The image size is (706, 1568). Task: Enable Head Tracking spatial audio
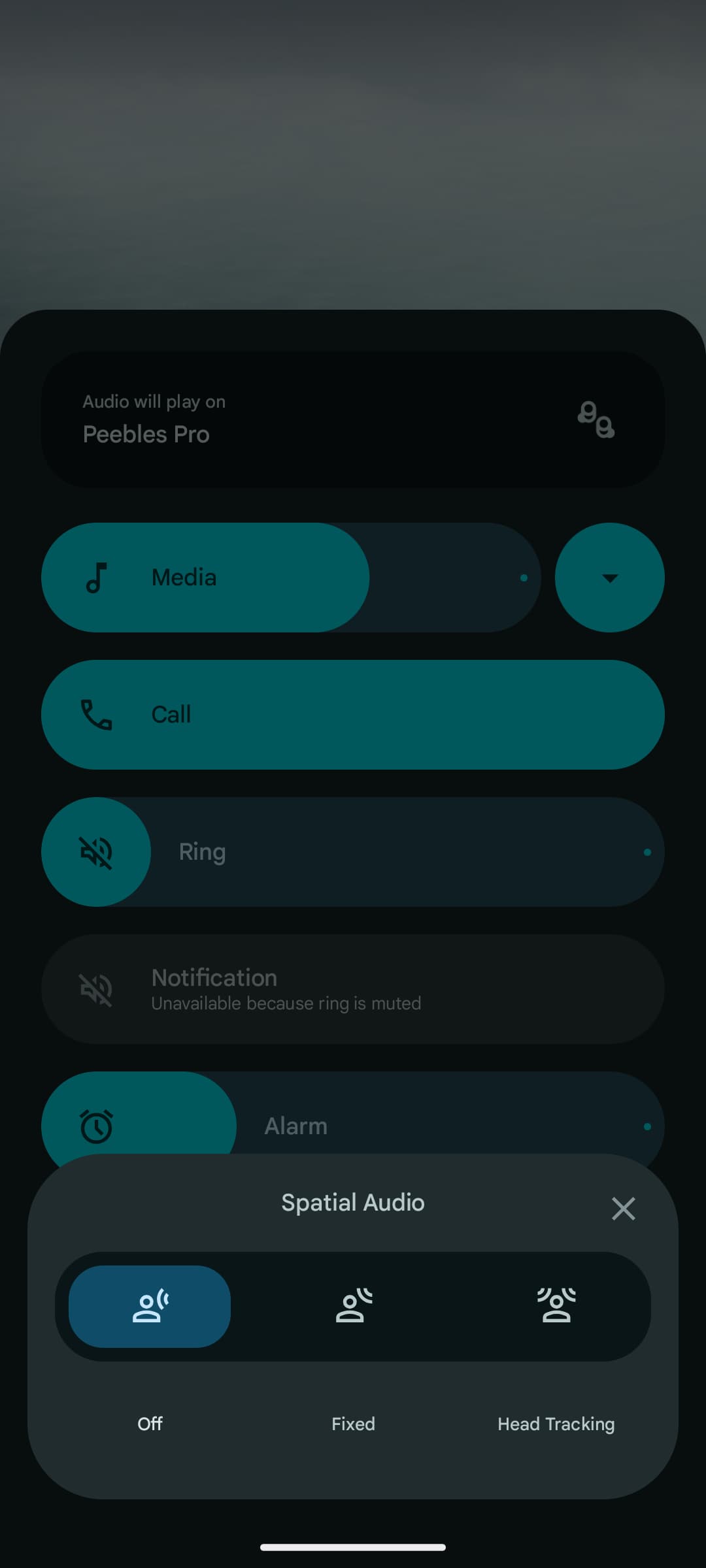(556, 1307)
